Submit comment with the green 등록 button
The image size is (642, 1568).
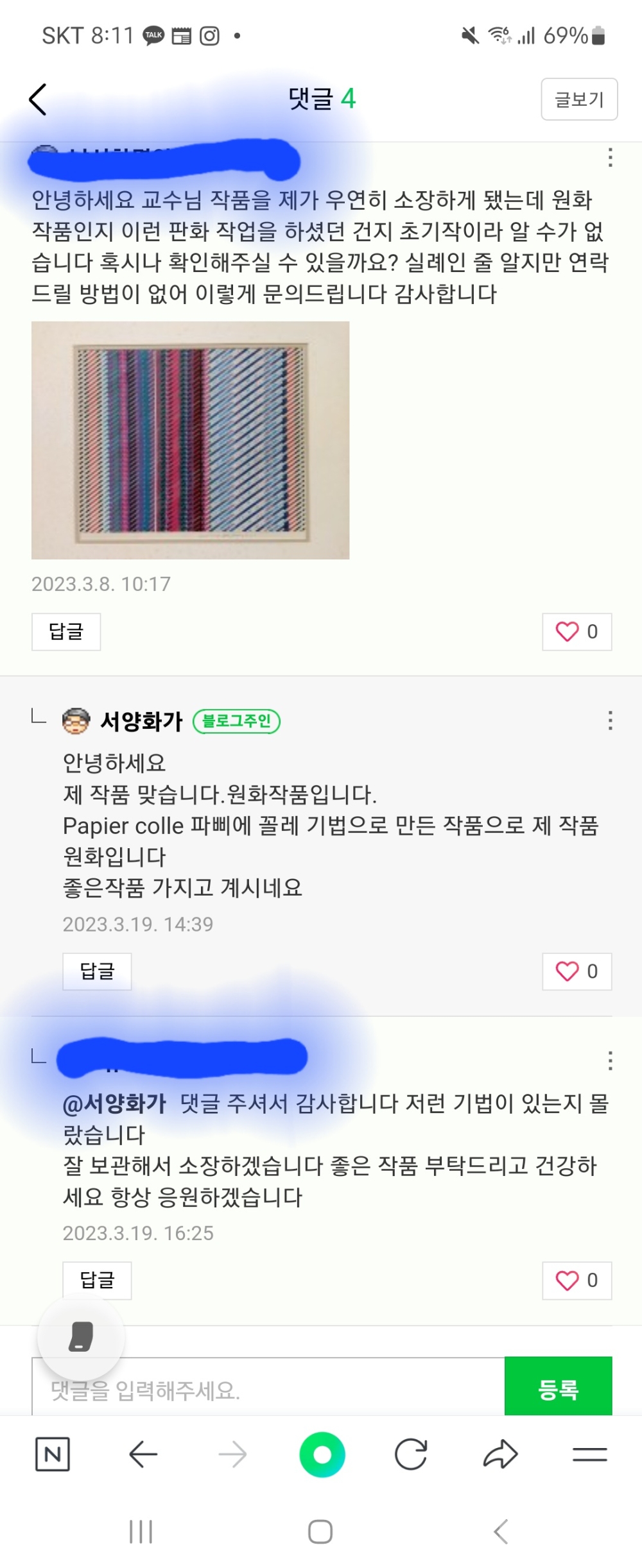(x=558, y=1389)
